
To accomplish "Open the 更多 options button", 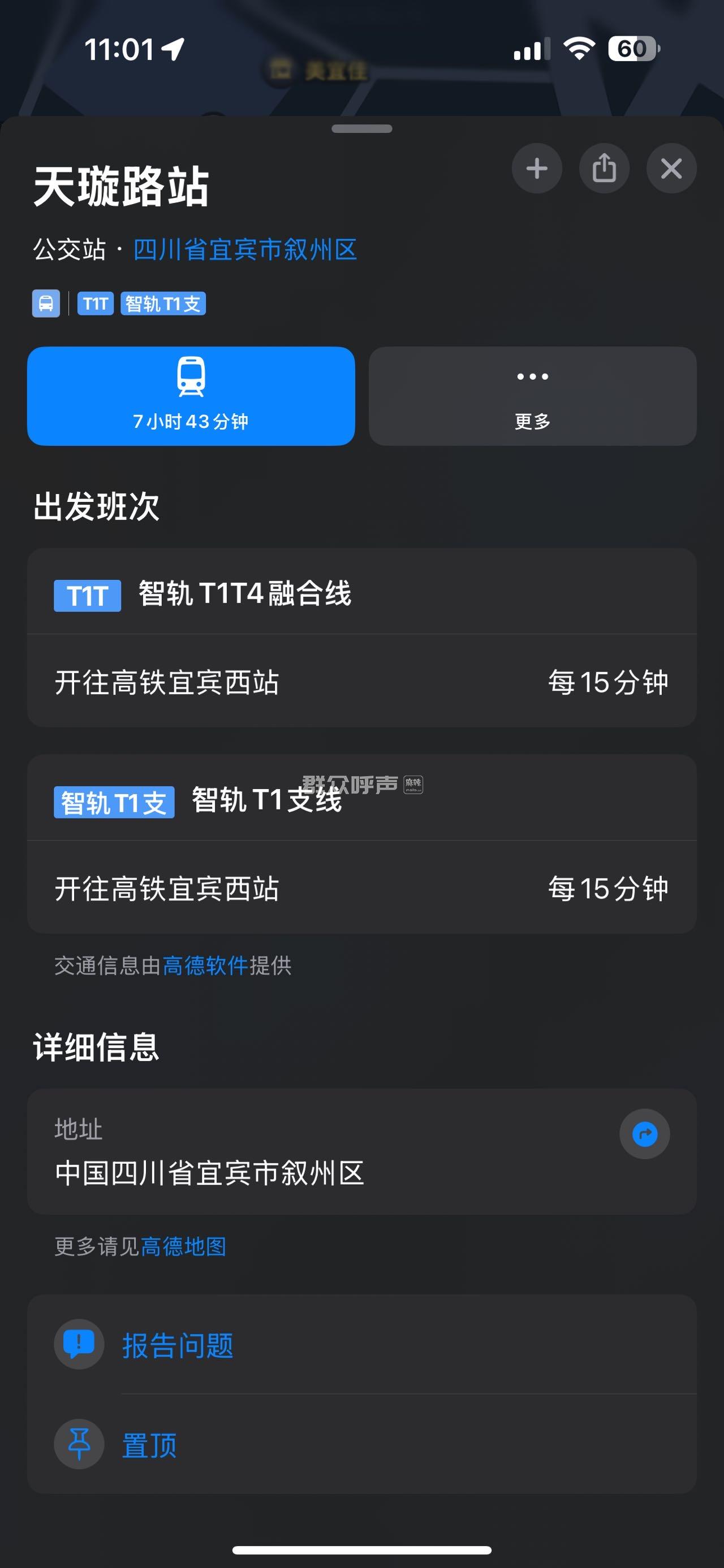I will click(532, 396).
